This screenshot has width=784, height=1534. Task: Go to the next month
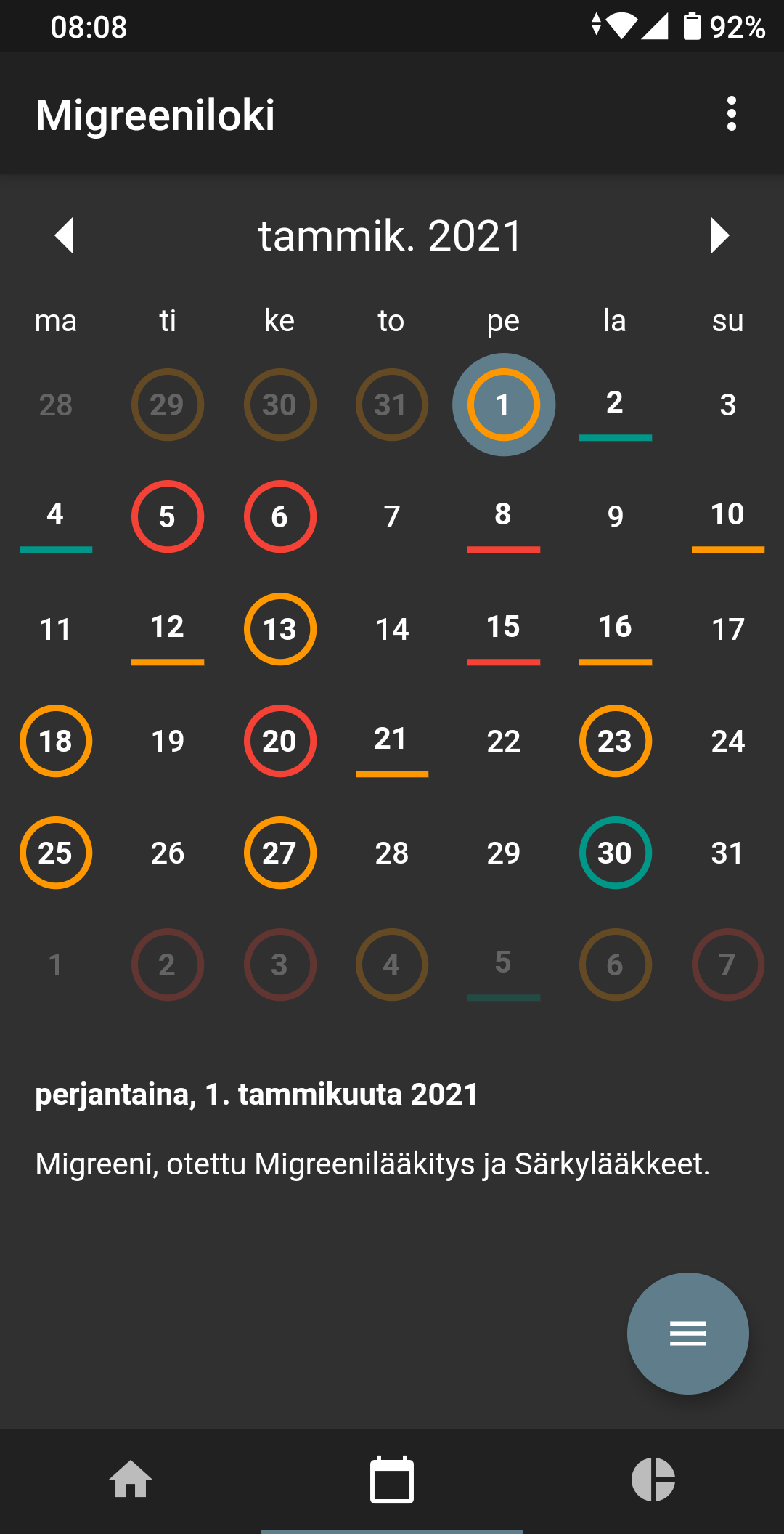[719, 235]
